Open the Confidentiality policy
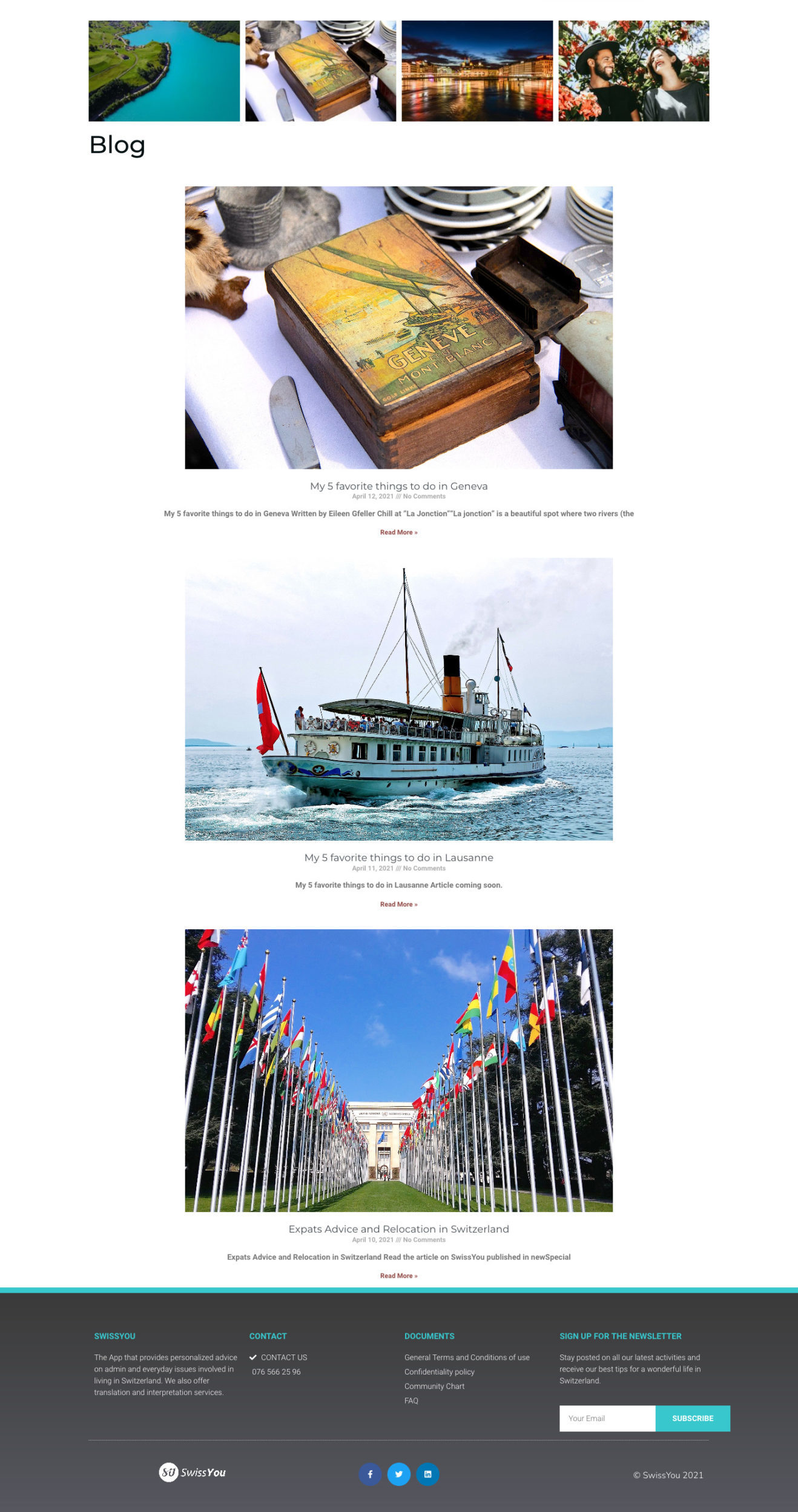Viewport: 798px width, 1512px height. pos(440,1372)
